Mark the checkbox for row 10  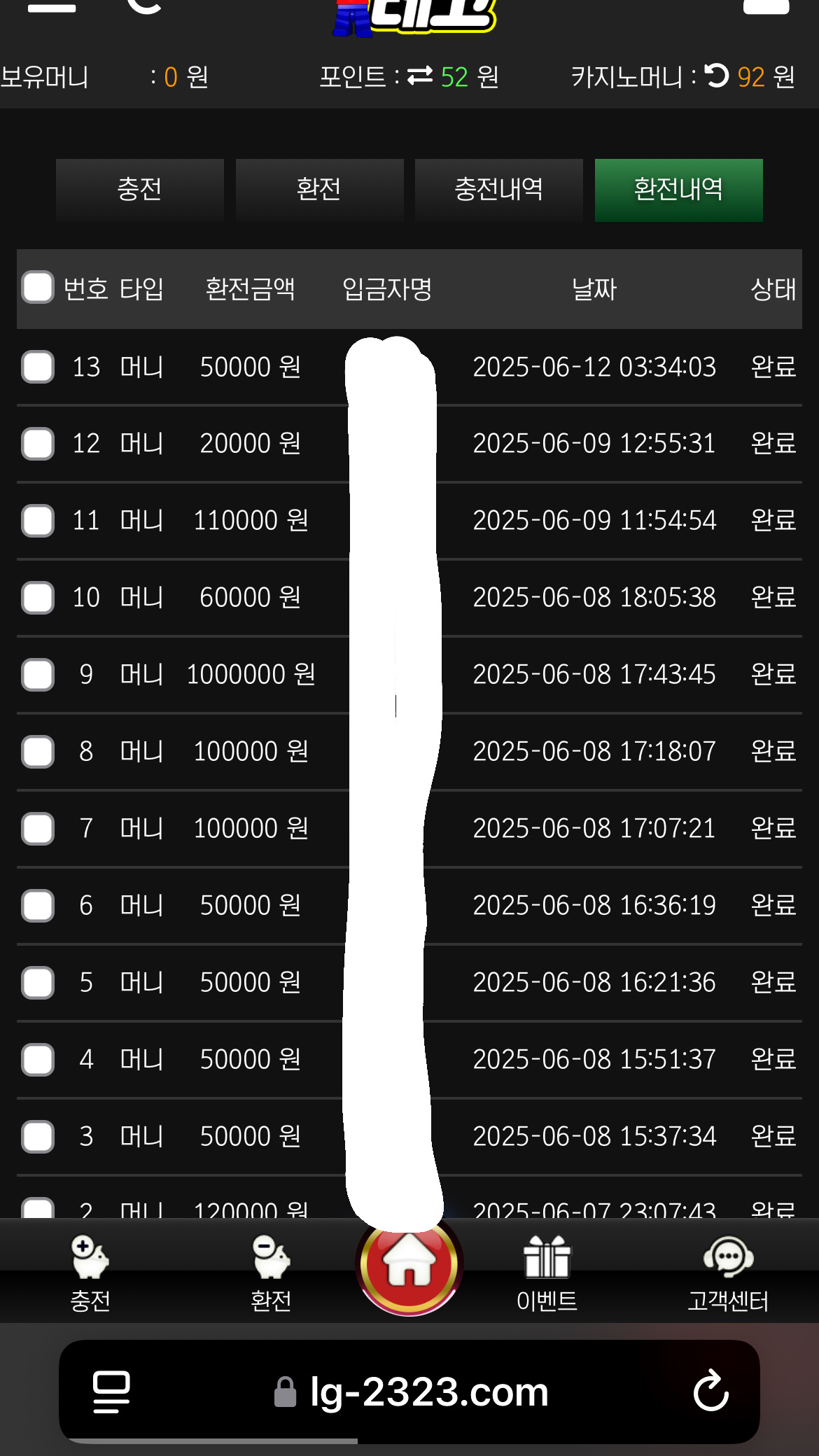pos(38,598)
